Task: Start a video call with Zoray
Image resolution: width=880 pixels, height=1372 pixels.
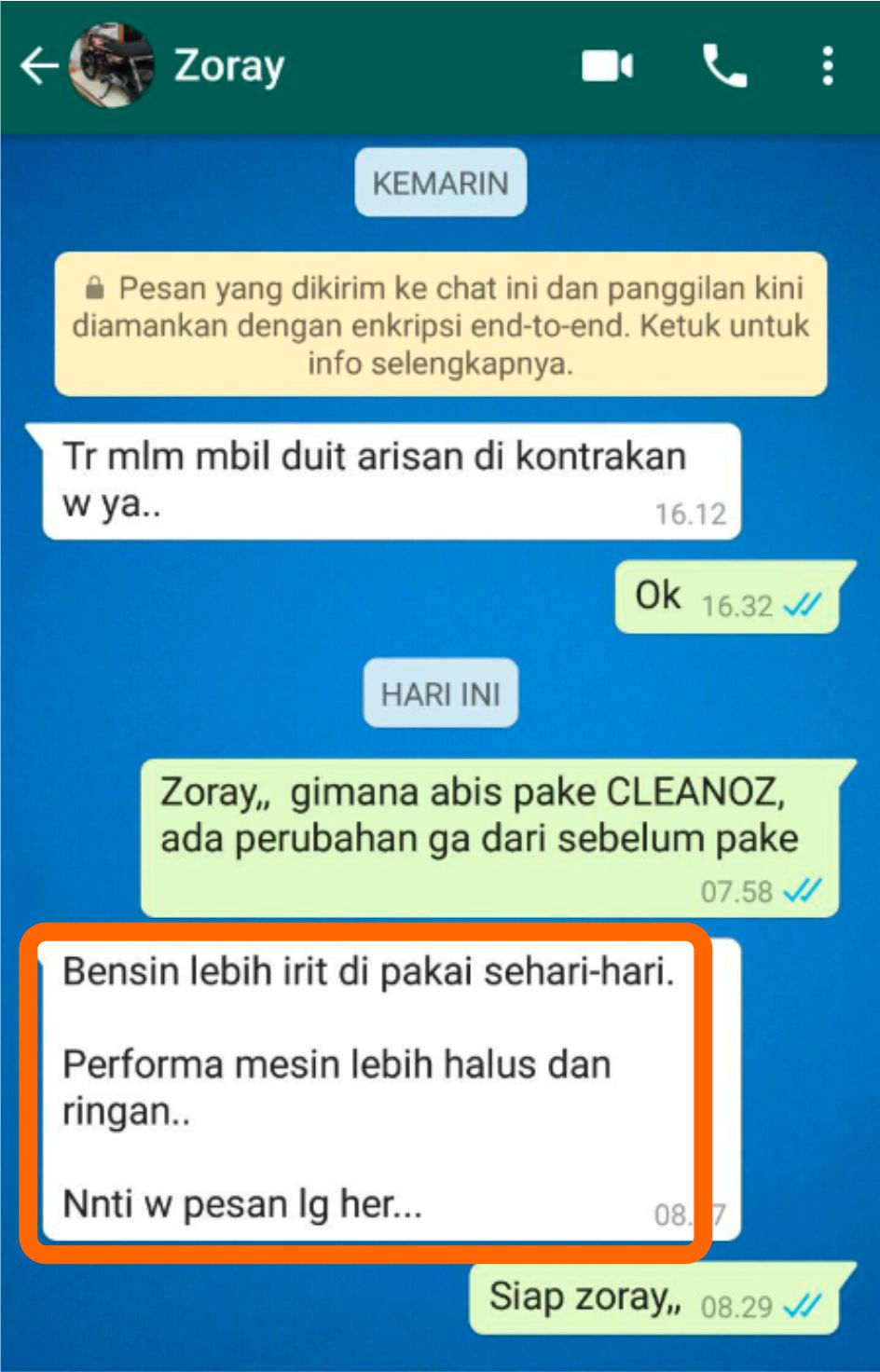Action: [607, 66]
